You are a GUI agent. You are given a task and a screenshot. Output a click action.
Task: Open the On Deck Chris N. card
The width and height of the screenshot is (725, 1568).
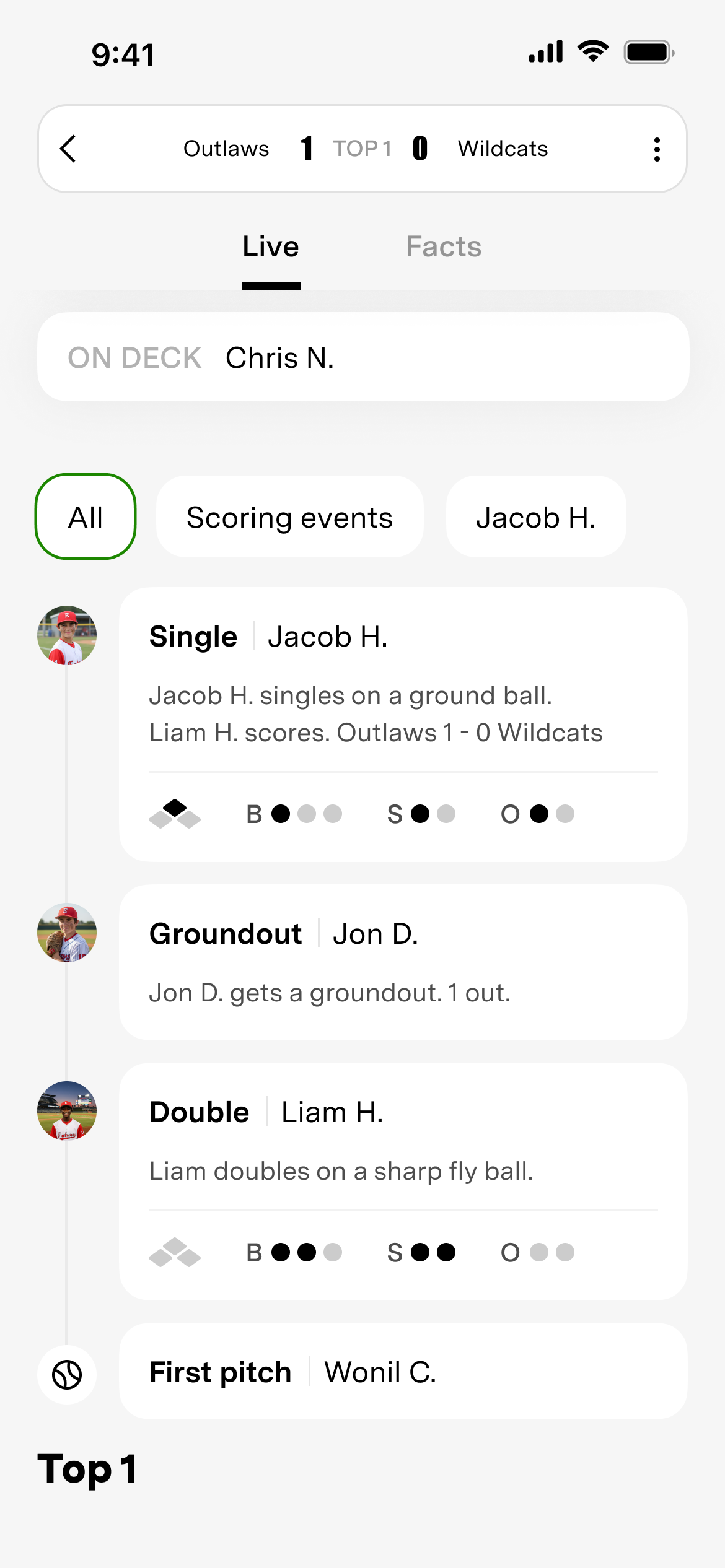(363, 357)
